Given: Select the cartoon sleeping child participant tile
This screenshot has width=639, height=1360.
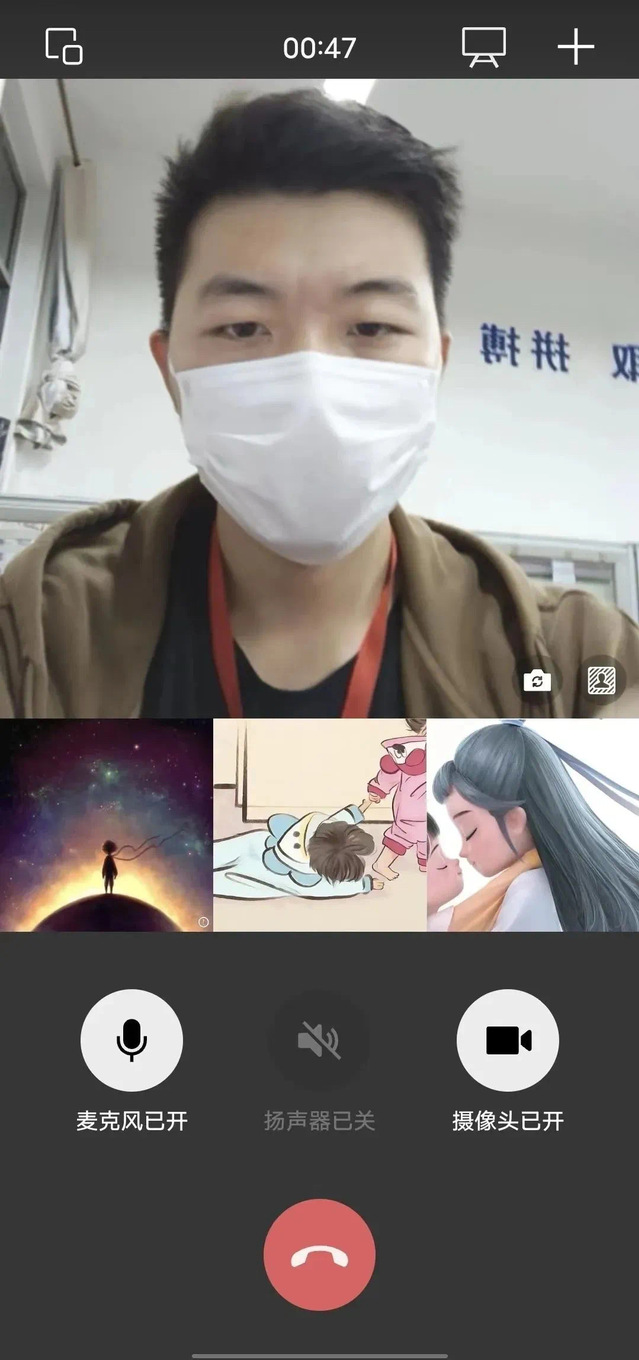Looking at the screenshot, I should (319, 825).
